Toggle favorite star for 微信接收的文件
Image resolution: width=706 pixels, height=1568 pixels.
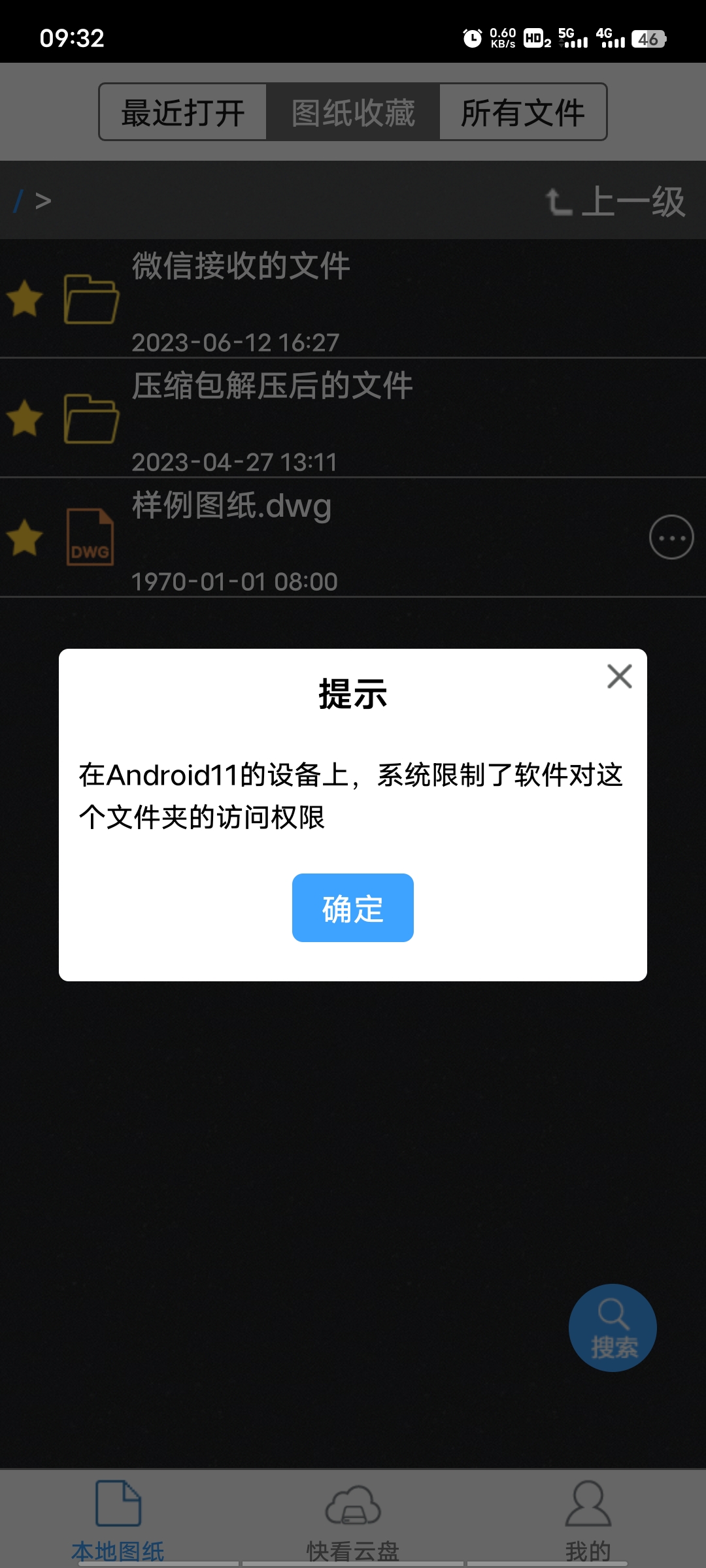[25, 299]
